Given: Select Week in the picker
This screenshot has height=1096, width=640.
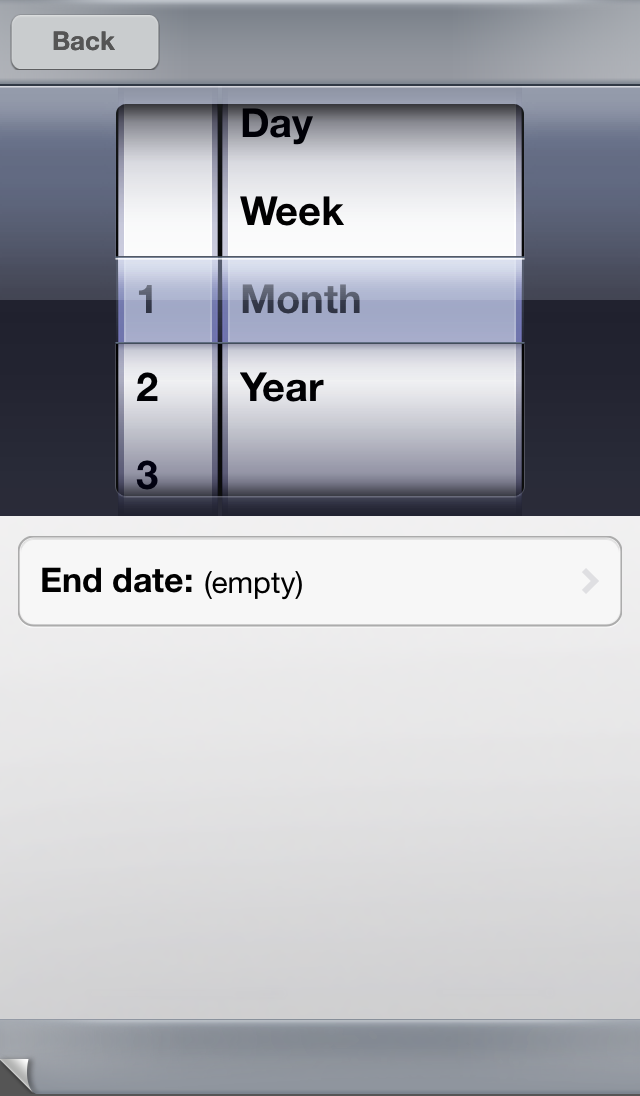Looking at the screenshot, I should (291, 212).
